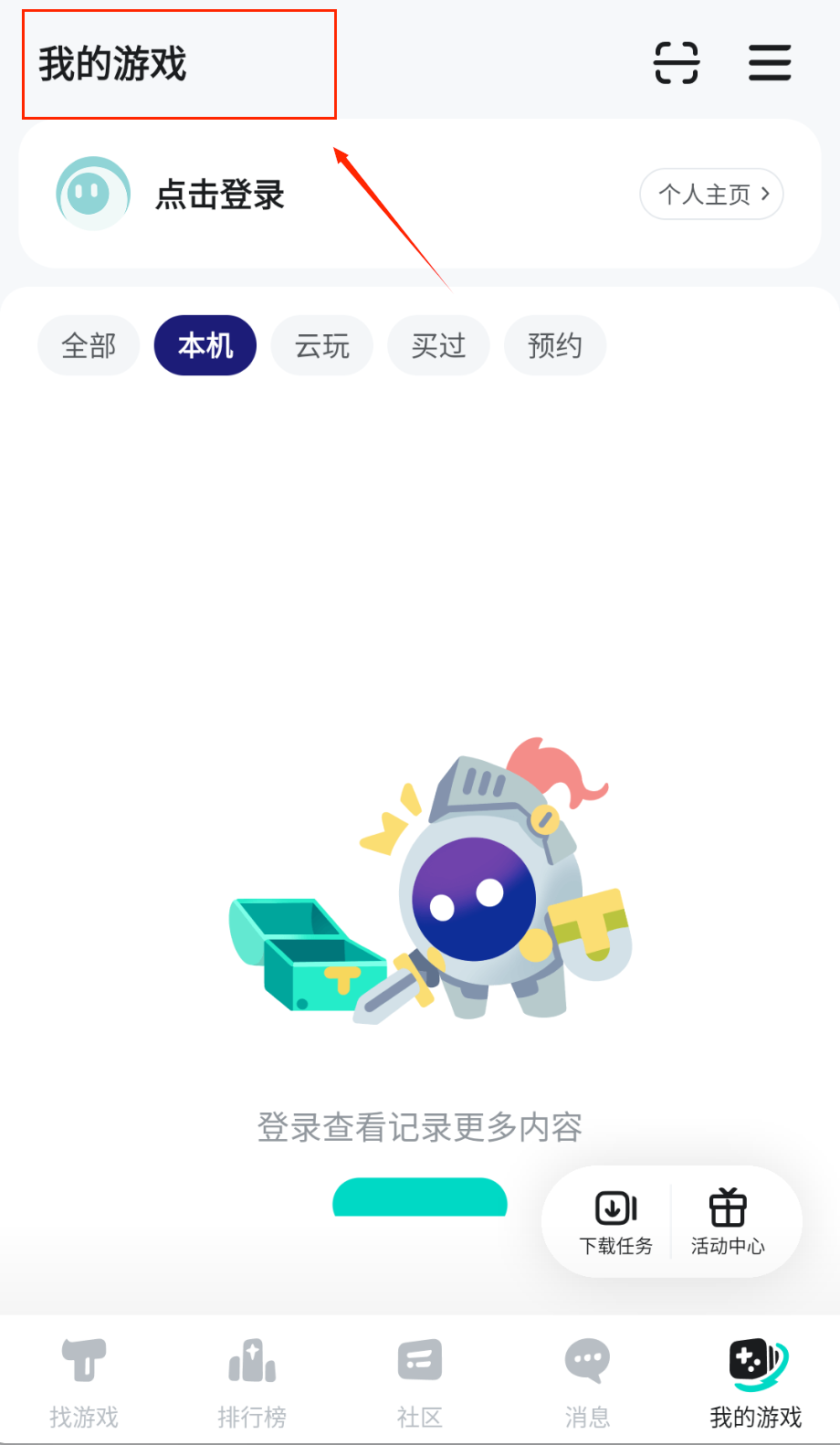Open 活动中心 activity center
840x1445 pixels.
pyautogui.click(x=728, y=1221)
